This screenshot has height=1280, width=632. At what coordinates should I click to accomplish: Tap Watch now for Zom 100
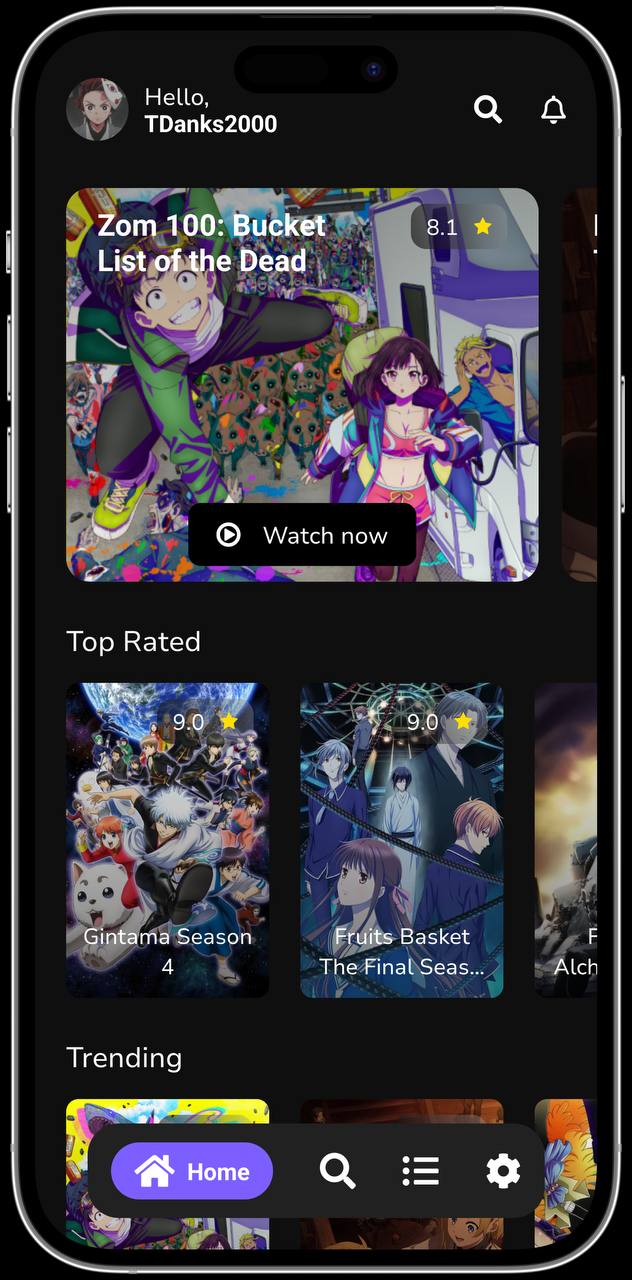(x=302, y=535)
